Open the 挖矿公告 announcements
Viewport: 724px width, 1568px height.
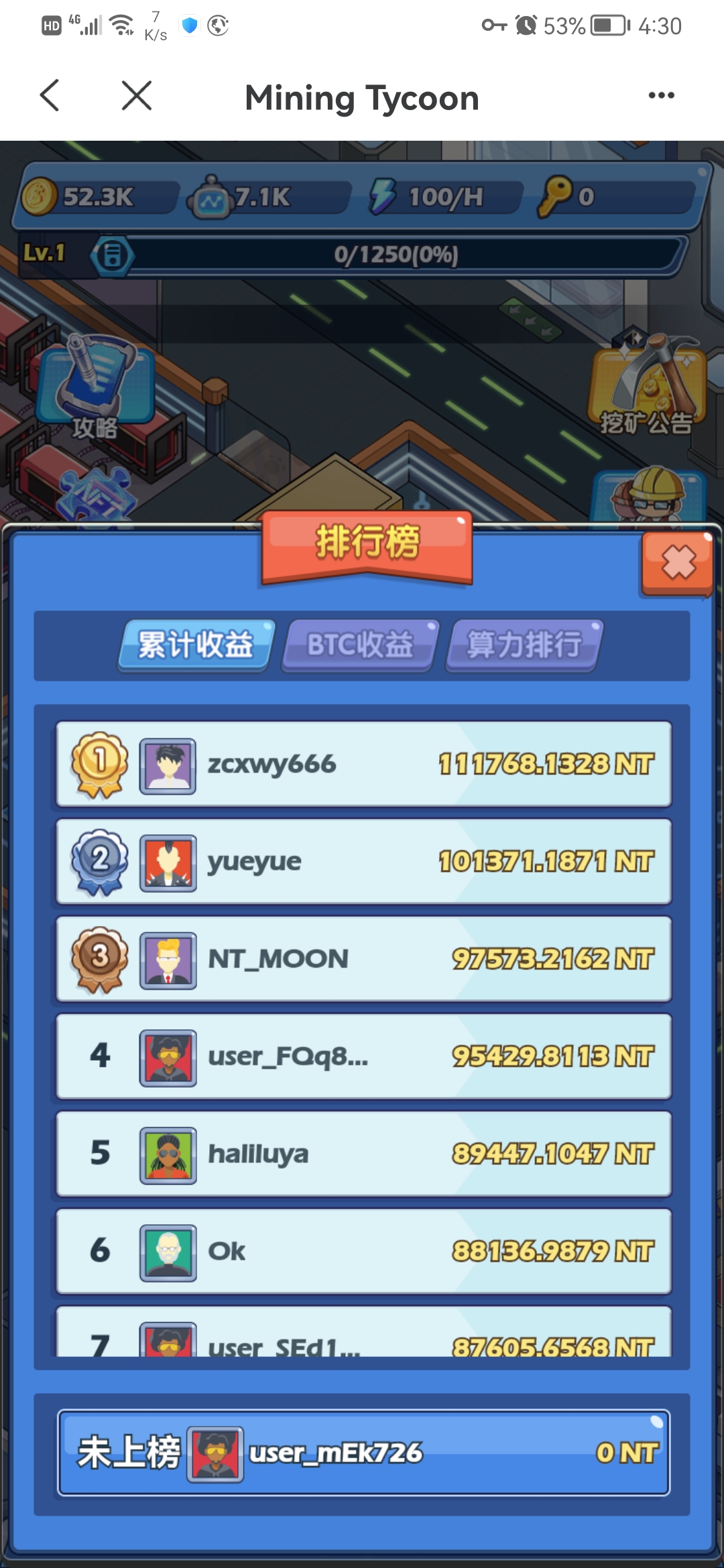click(647, 389)
